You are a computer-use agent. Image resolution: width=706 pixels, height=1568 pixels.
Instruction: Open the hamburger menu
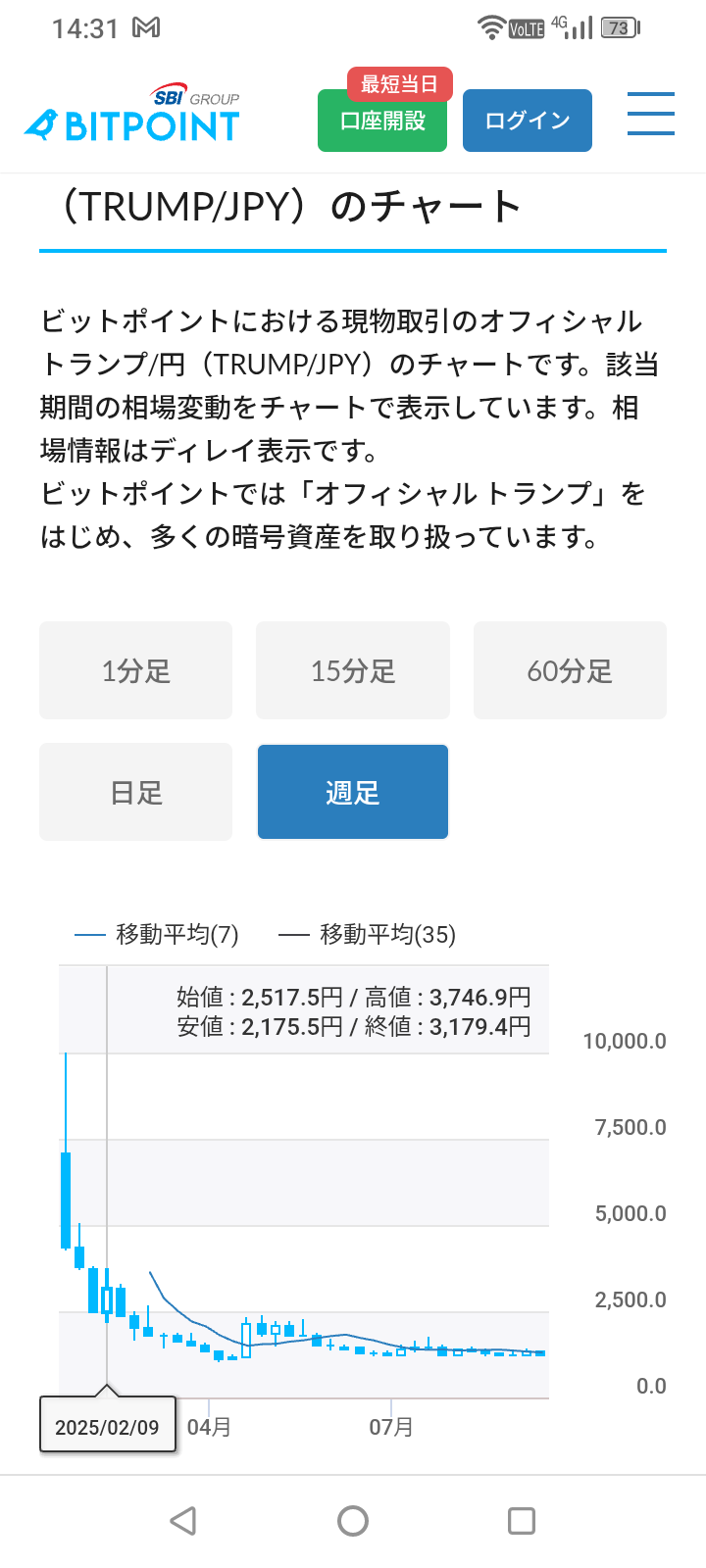click(x=651, y=114)
